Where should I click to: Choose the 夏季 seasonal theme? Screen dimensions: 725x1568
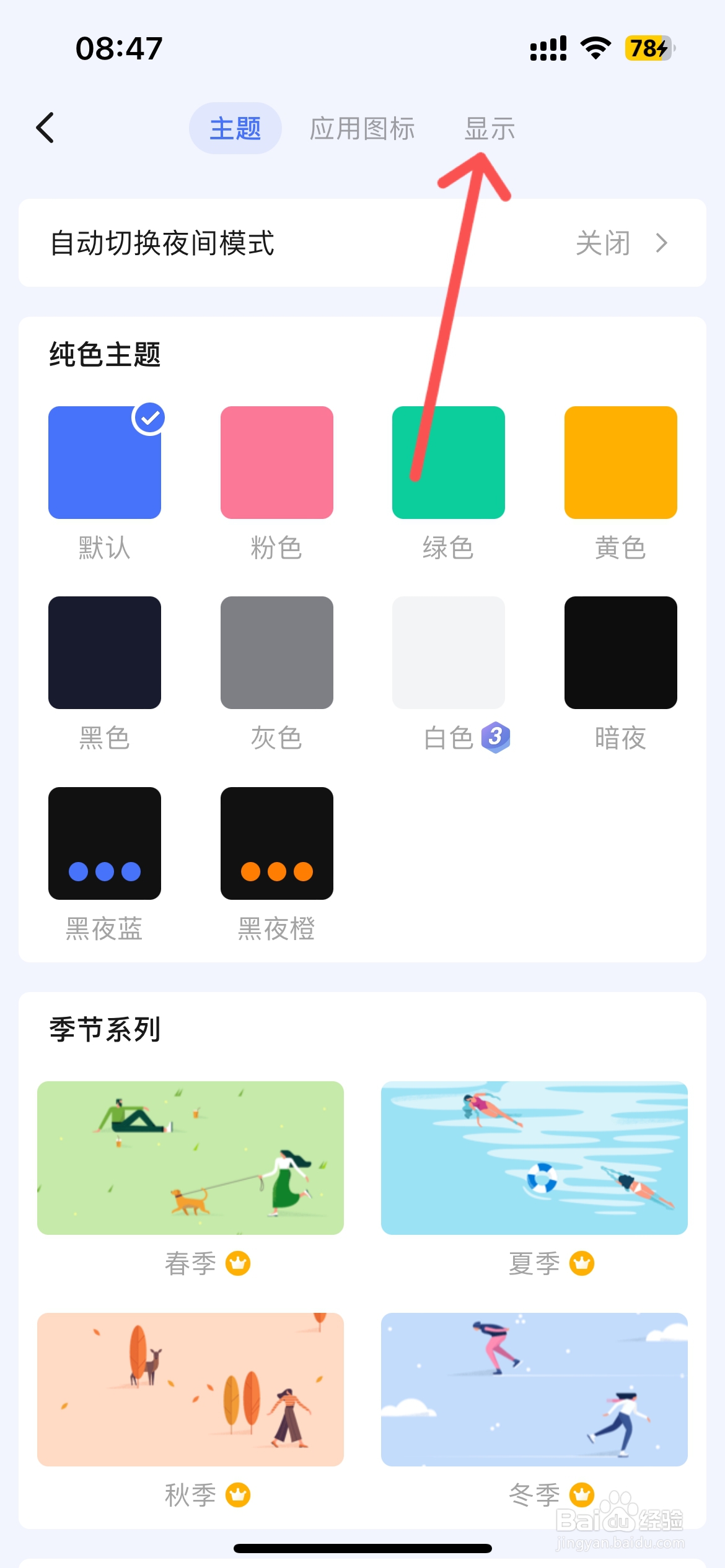click(x=534, y=1157)
